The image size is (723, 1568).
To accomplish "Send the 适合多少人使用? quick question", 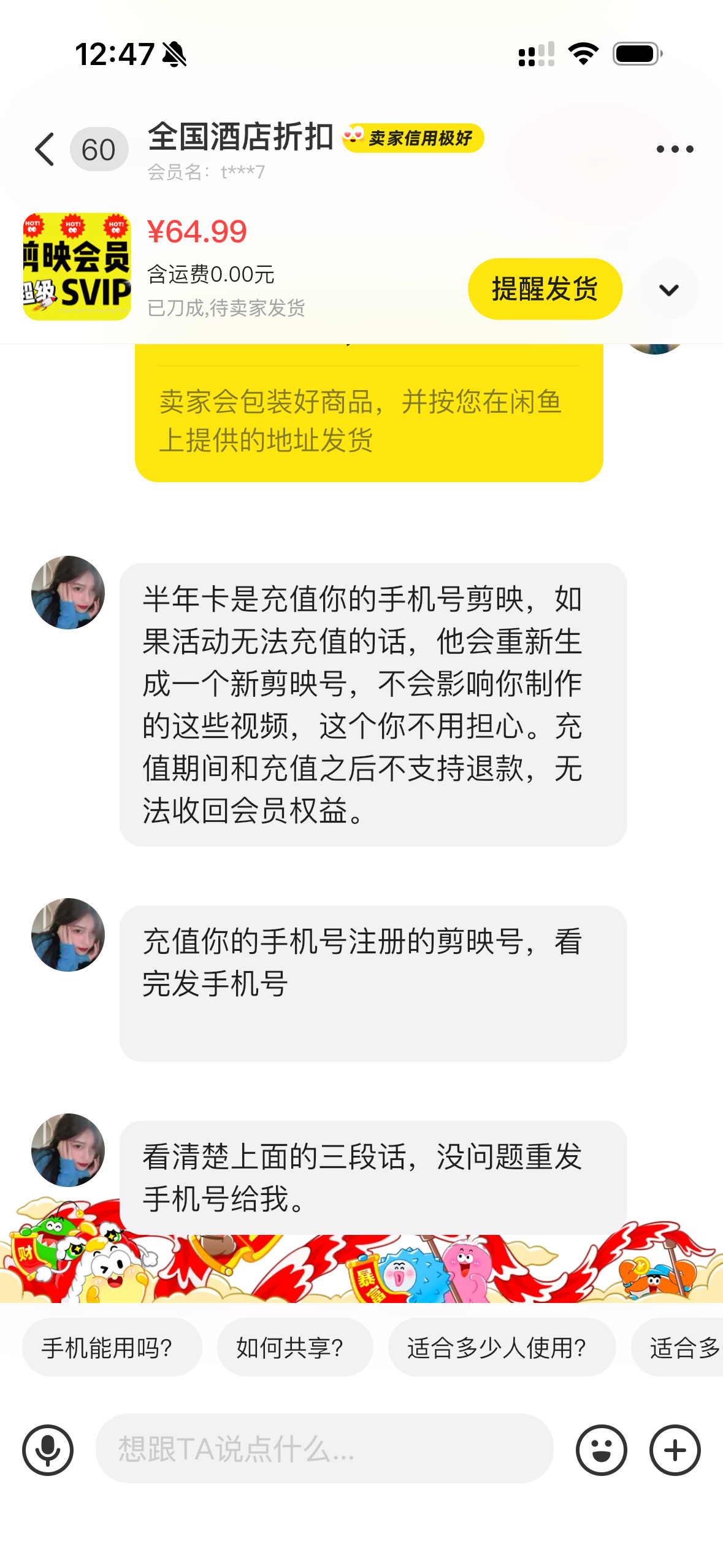I will pyautogui.click(x=502, y=1347).
